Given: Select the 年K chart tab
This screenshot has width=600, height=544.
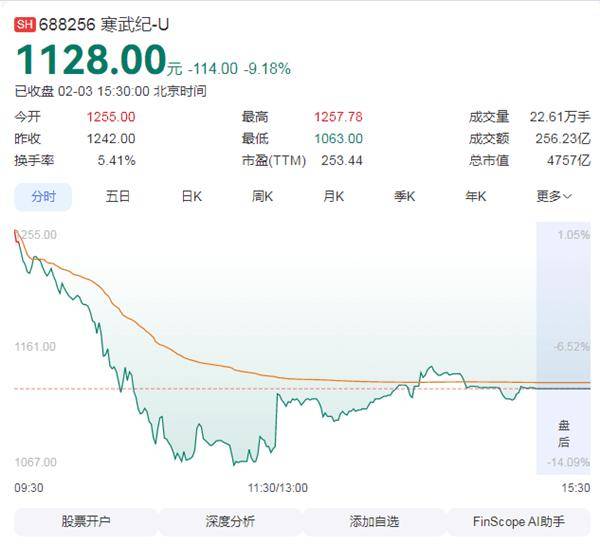Looking at the screenshot, I should click(476, 197).
